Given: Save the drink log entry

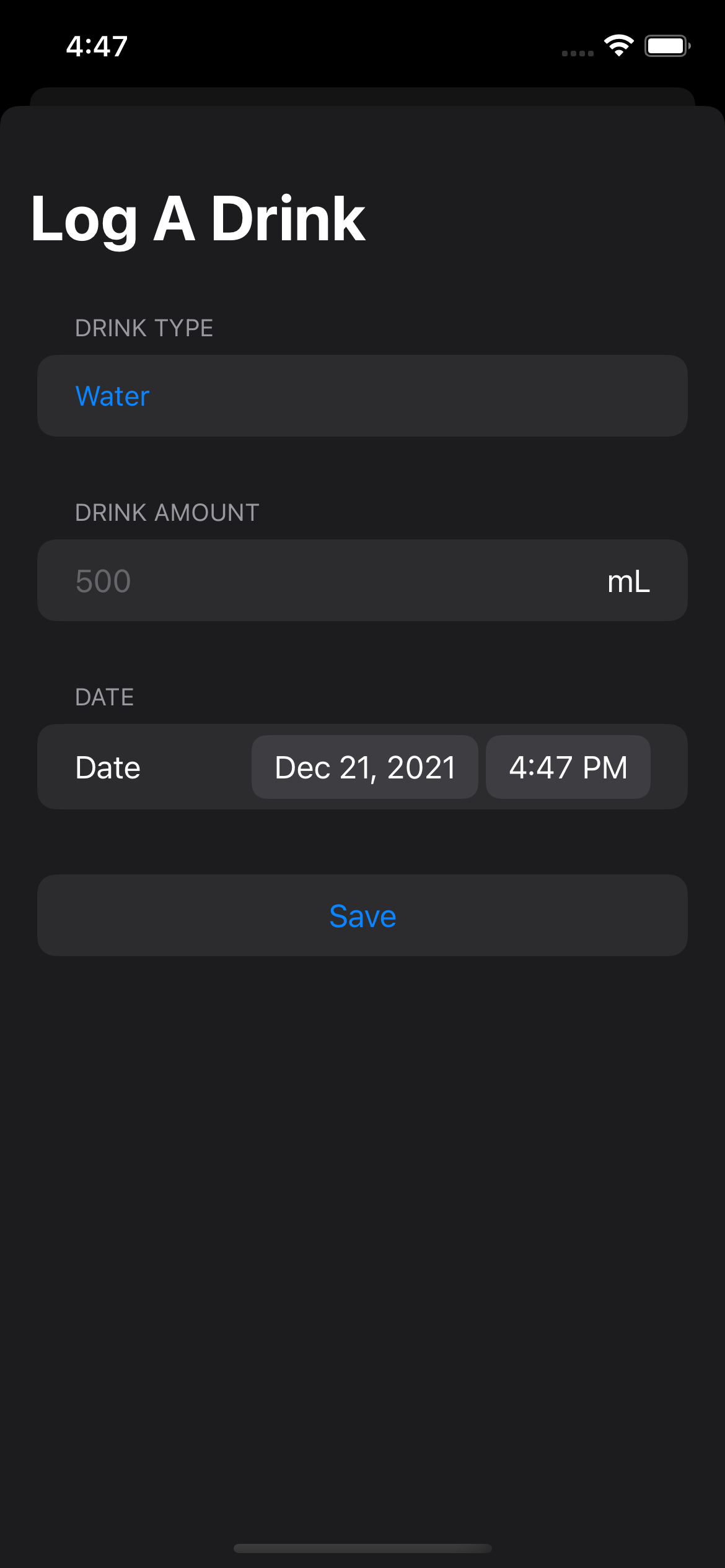Looking at the screenshot, I should coord(362,915).
